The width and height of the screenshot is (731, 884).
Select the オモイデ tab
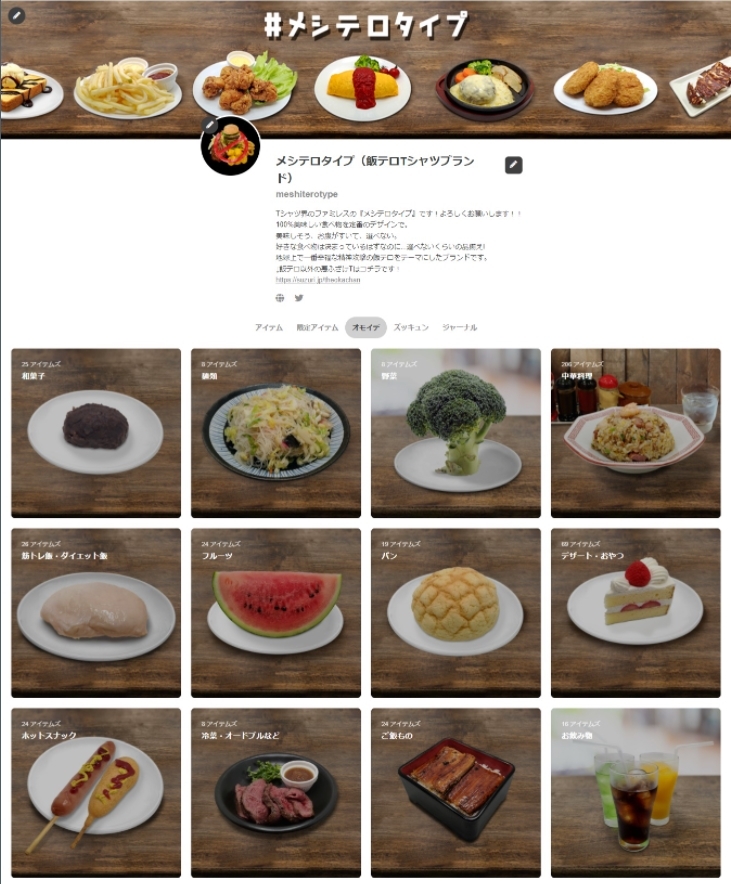(x=365, y=327)
